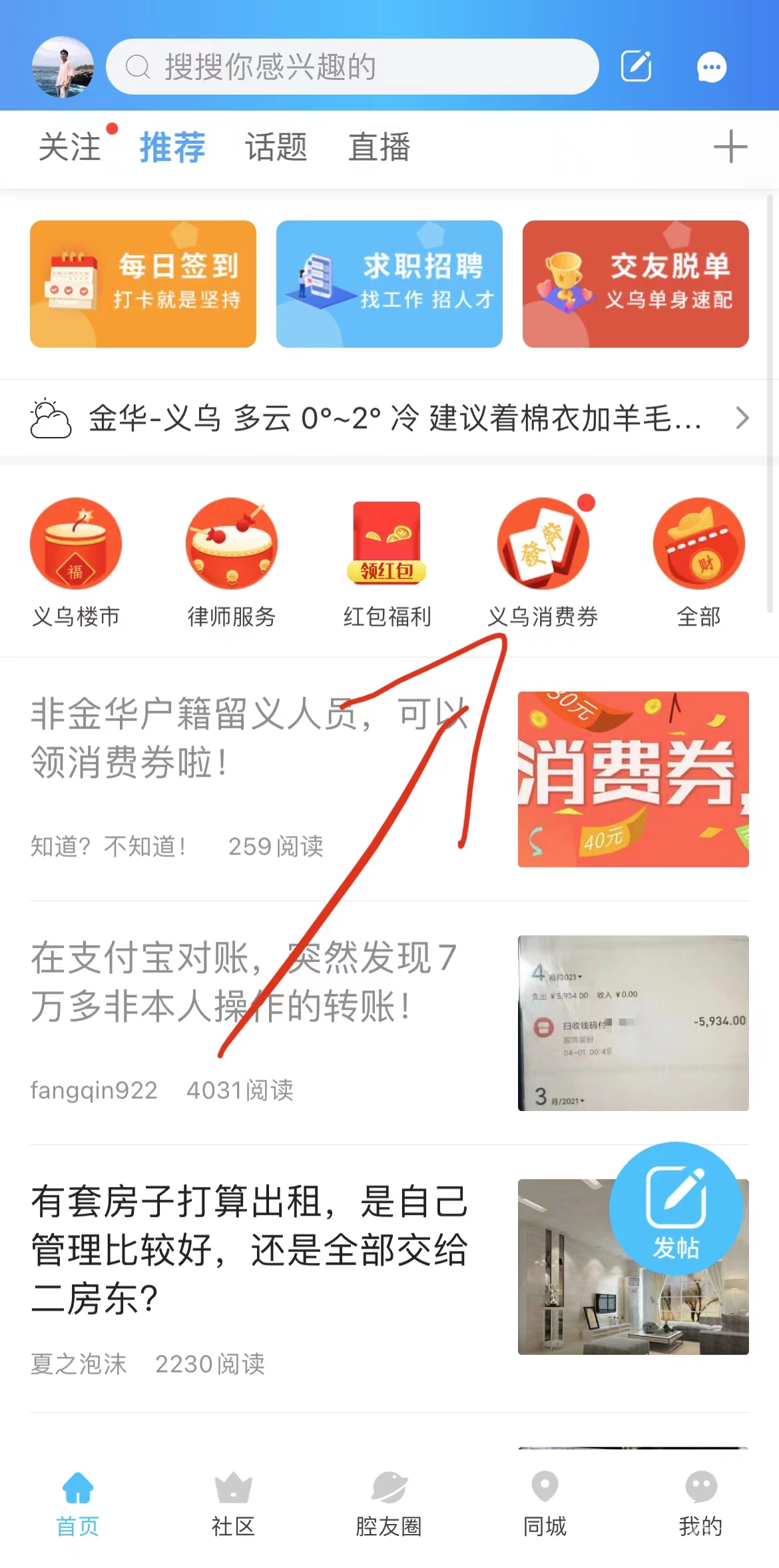The image size is (779, 1568).
Task: Switch to the 关注 tab
Action: click(70, 147)
